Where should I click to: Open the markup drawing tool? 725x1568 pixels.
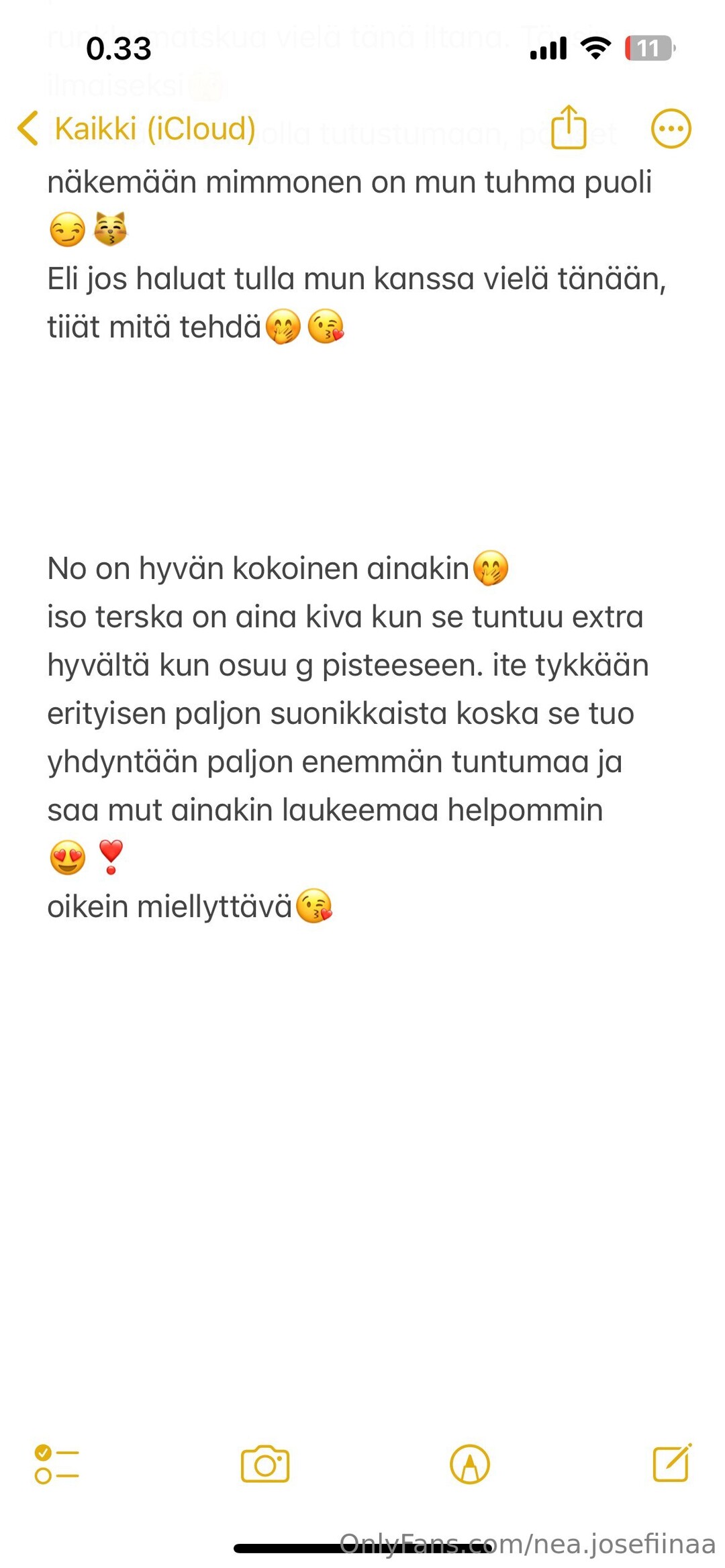(x=470, y=1464)
